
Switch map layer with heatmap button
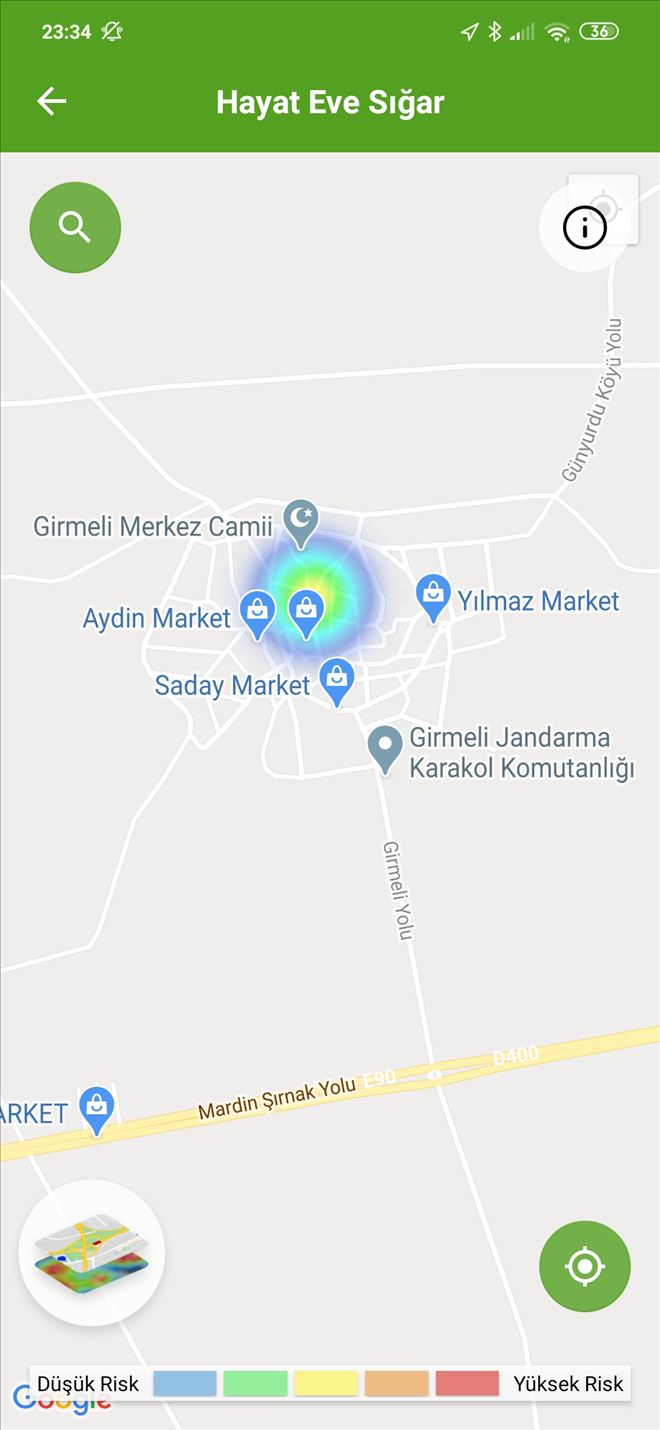tap(92, 1252)
